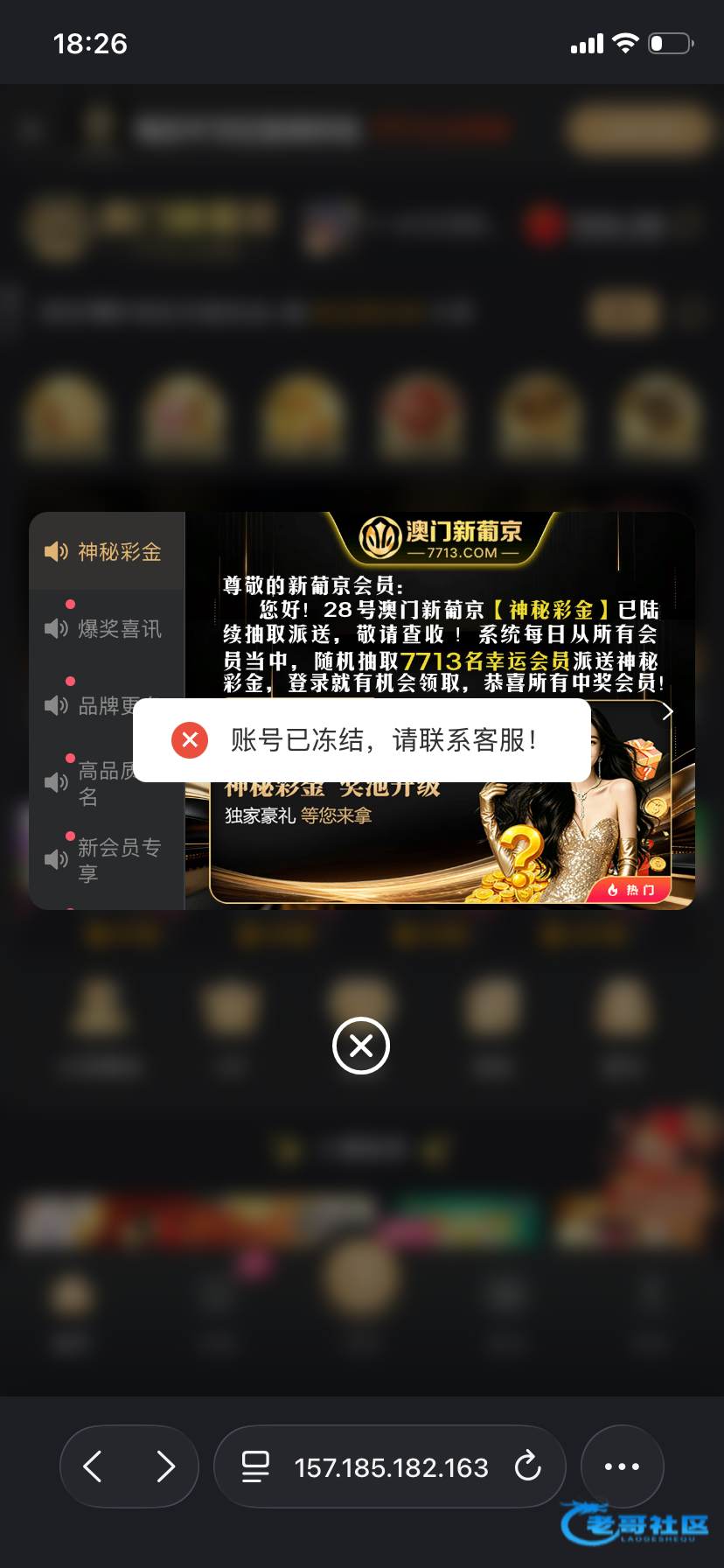Tap the address bar showing 157.185.182.163
The width and height of the screenshot is (724, 1568).
pos(390,1466)
